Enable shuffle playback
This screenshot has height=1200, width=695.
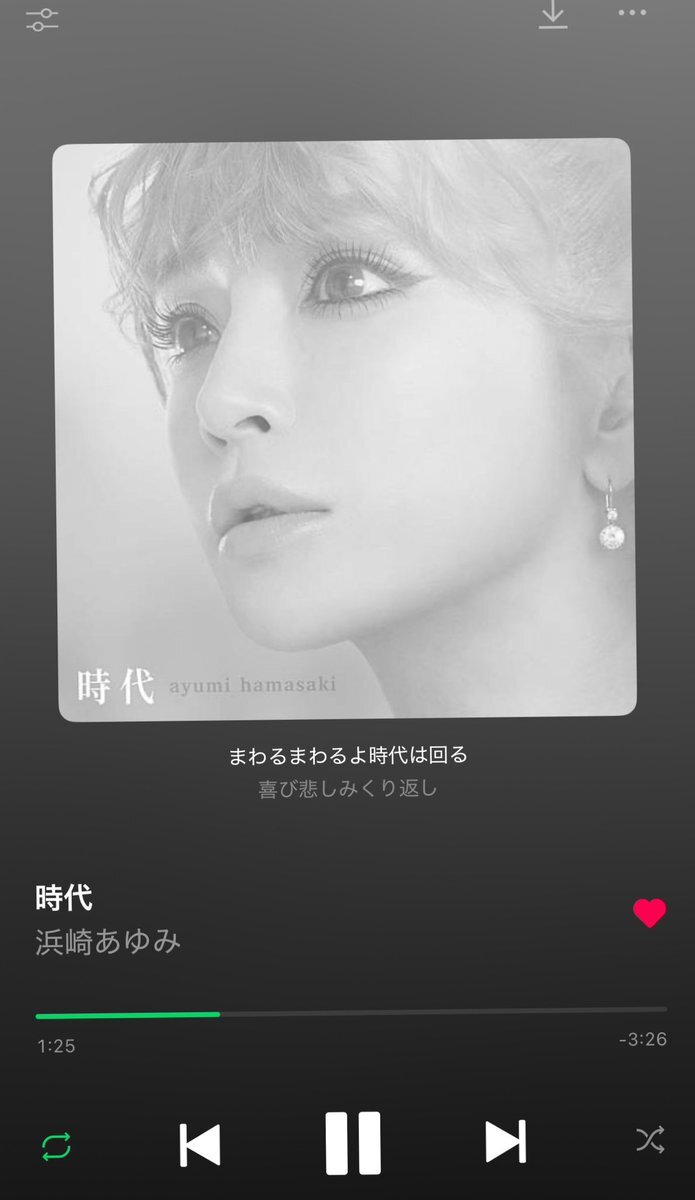coord(649,1141)
